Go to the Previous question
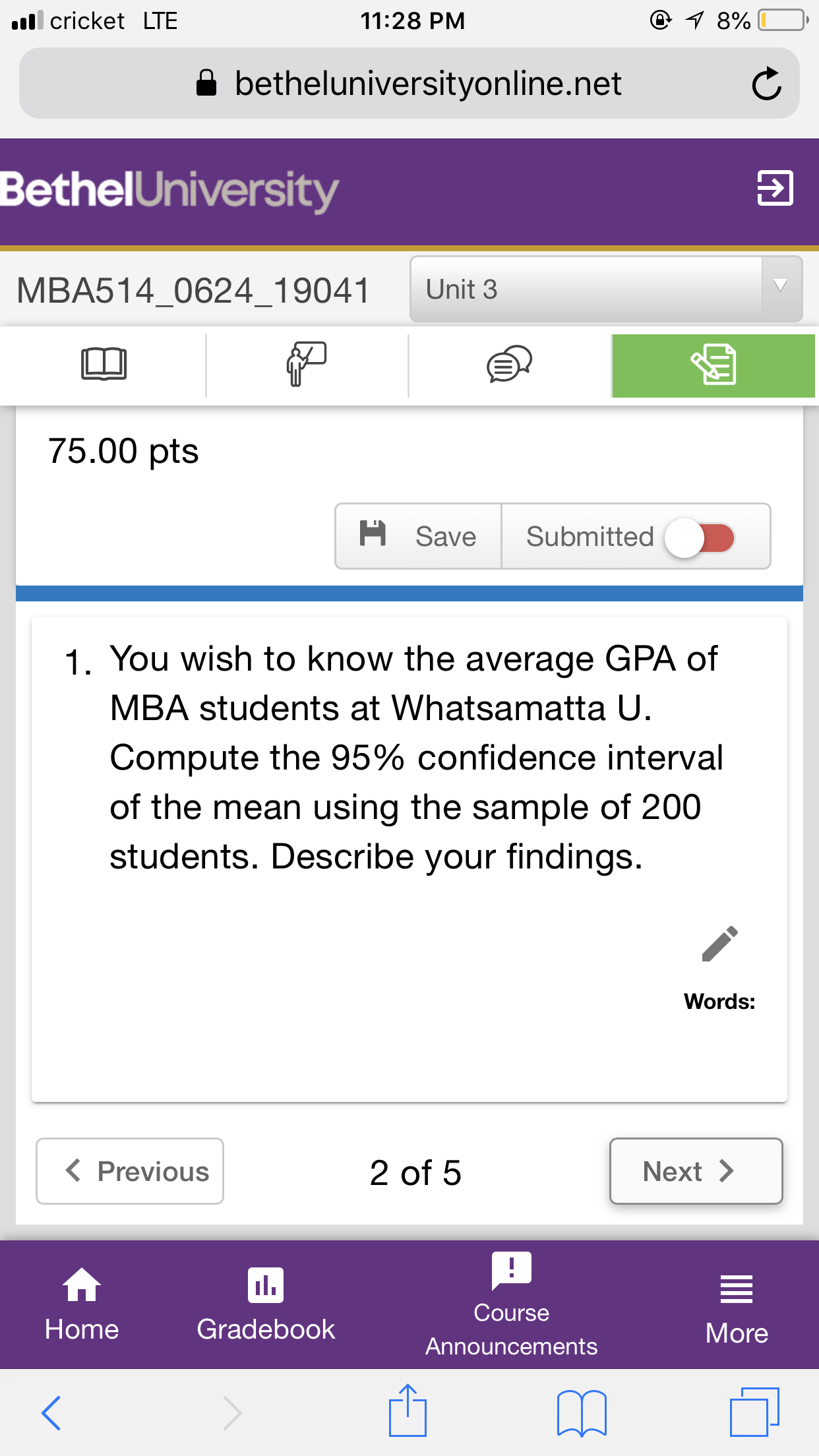 130,1171
